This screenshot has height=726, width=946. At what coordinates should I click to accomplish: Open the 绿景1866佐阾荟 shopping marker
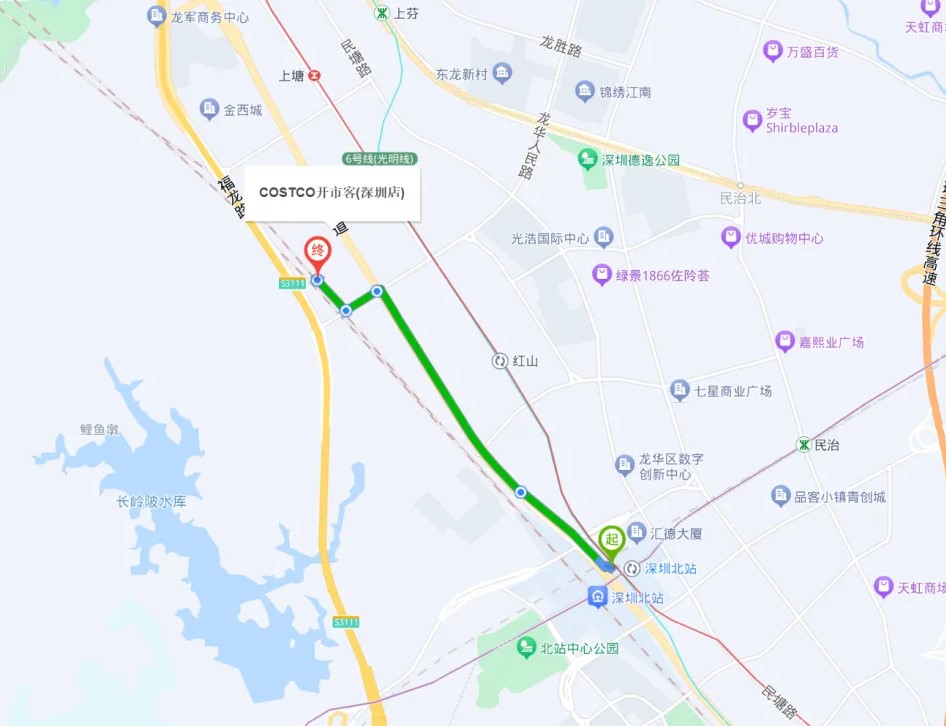pos(601,274)
